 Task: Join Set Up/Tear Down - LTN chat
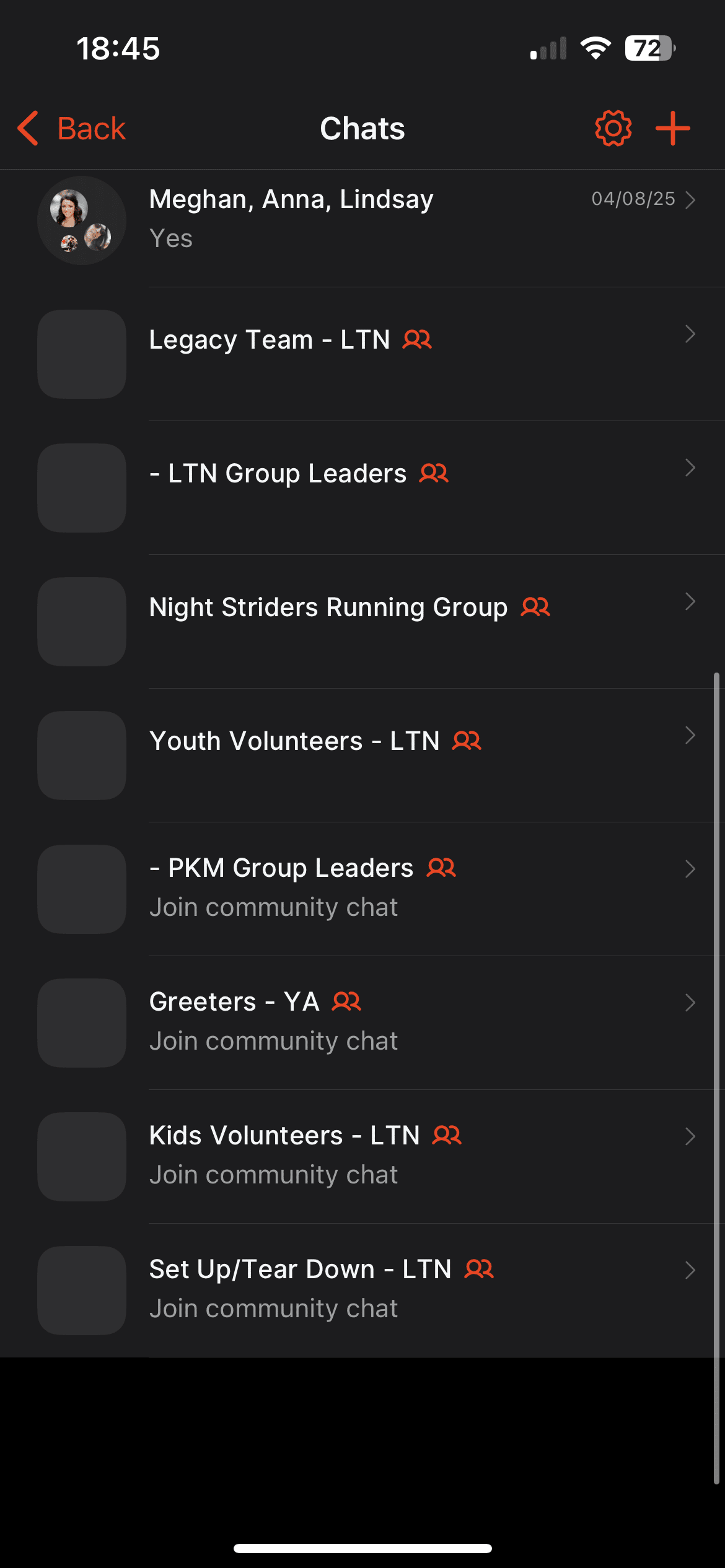pyautogui.click(x=362, y=1291)
